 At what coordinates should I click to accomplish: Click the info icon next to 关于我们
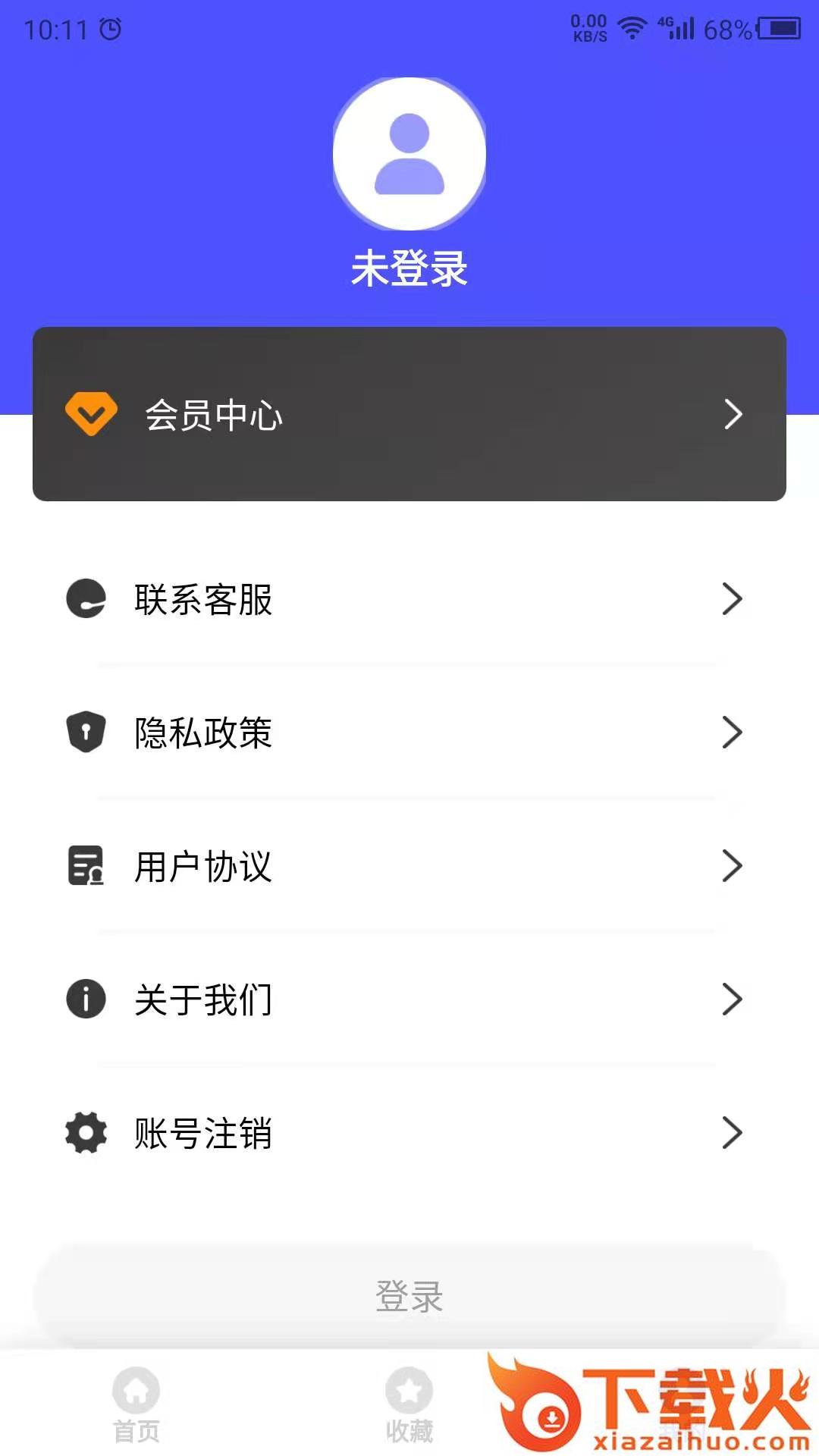coord(86,999)
